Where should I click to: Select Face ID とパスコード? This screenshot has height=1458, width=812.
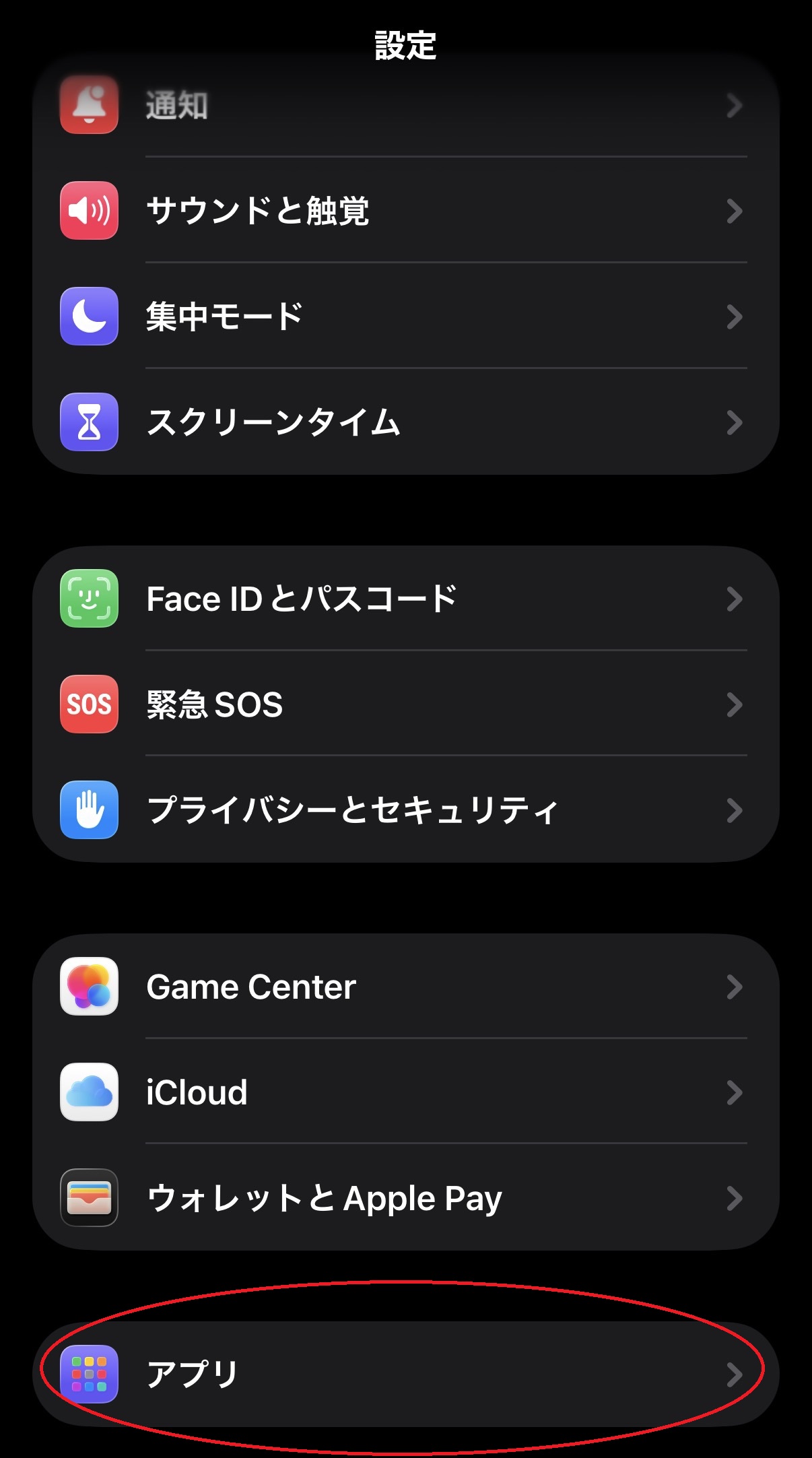click(x=404, y=599)
